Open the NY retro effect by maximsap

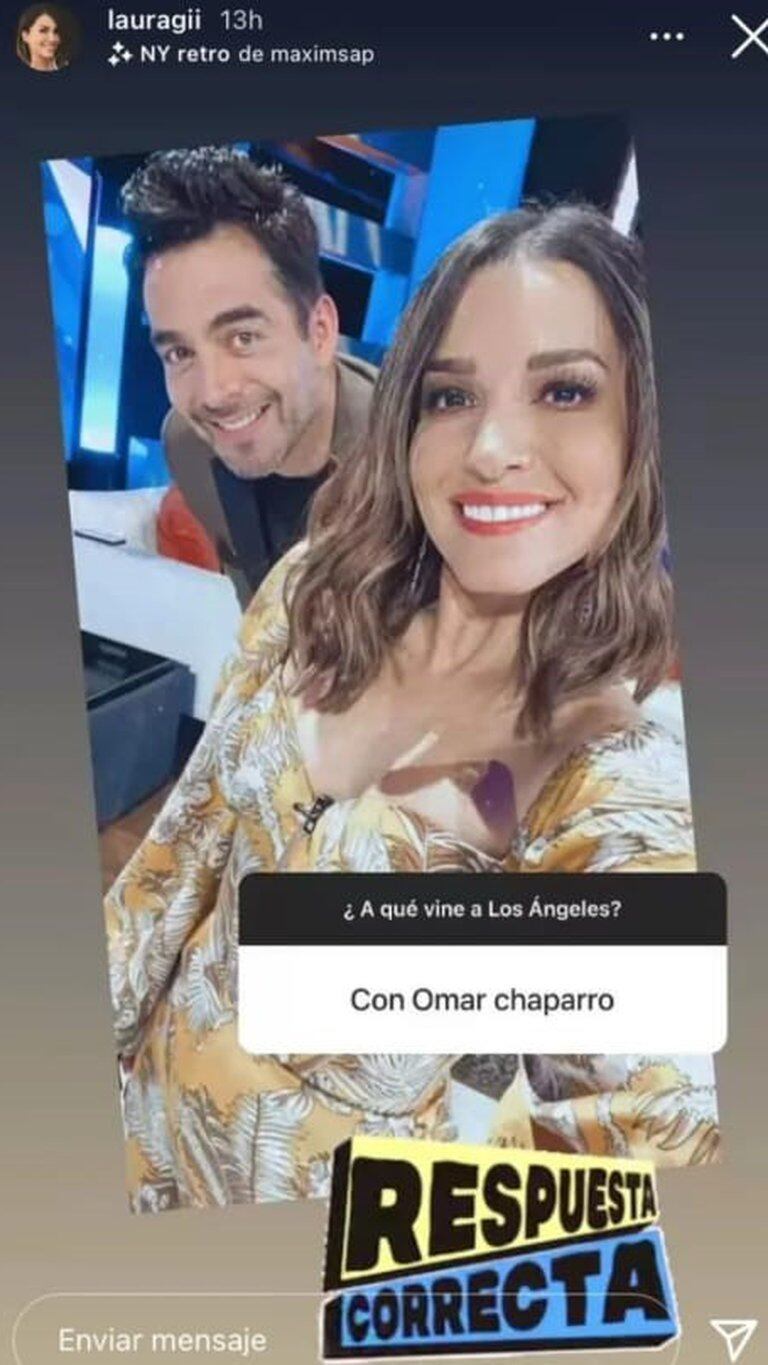coord(241,55)
